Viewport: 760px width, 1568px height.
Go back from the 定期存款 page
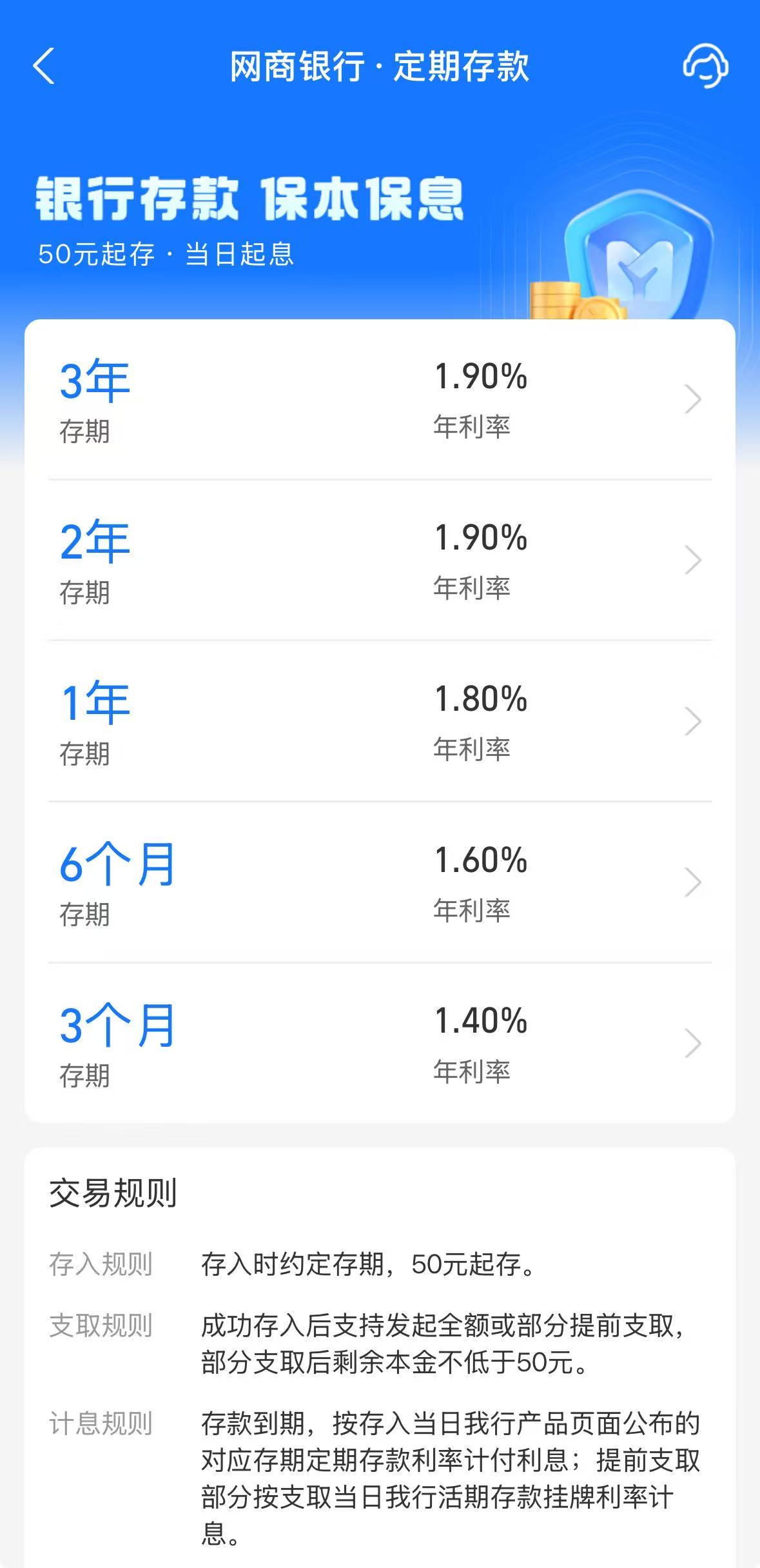coord(44,66)
